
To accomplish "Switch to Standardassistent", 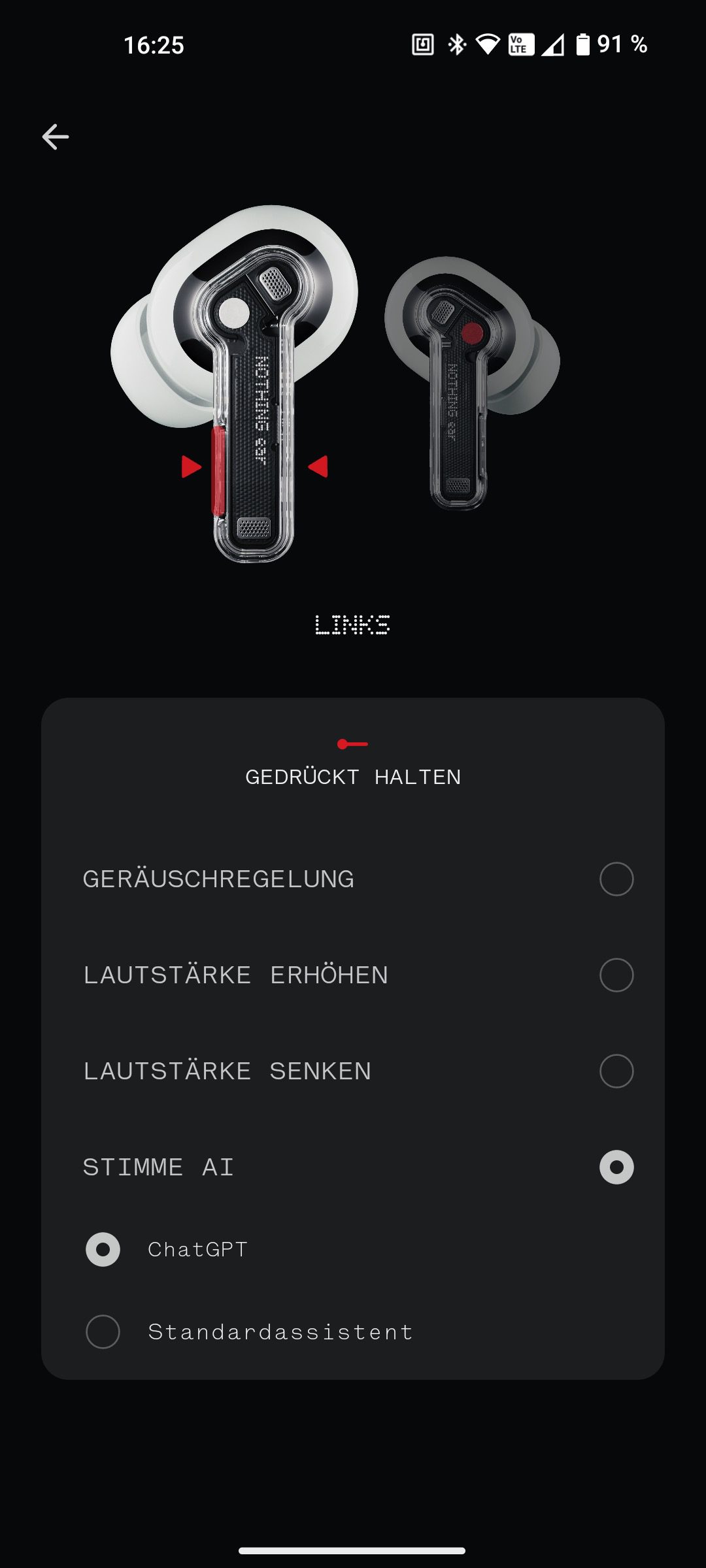I will coord(103,1331).
